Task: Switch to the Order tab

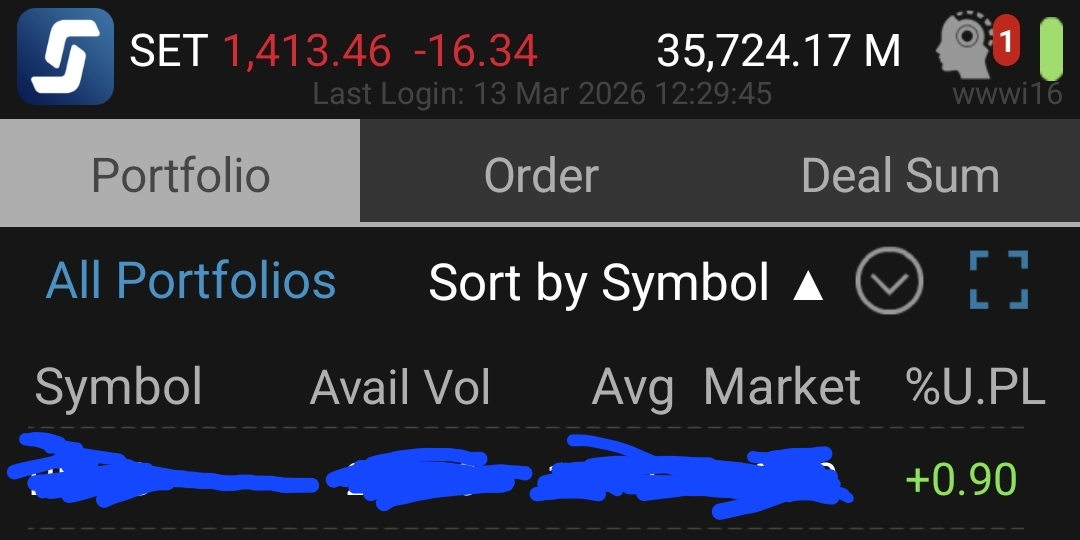Action: coord(541,176)
